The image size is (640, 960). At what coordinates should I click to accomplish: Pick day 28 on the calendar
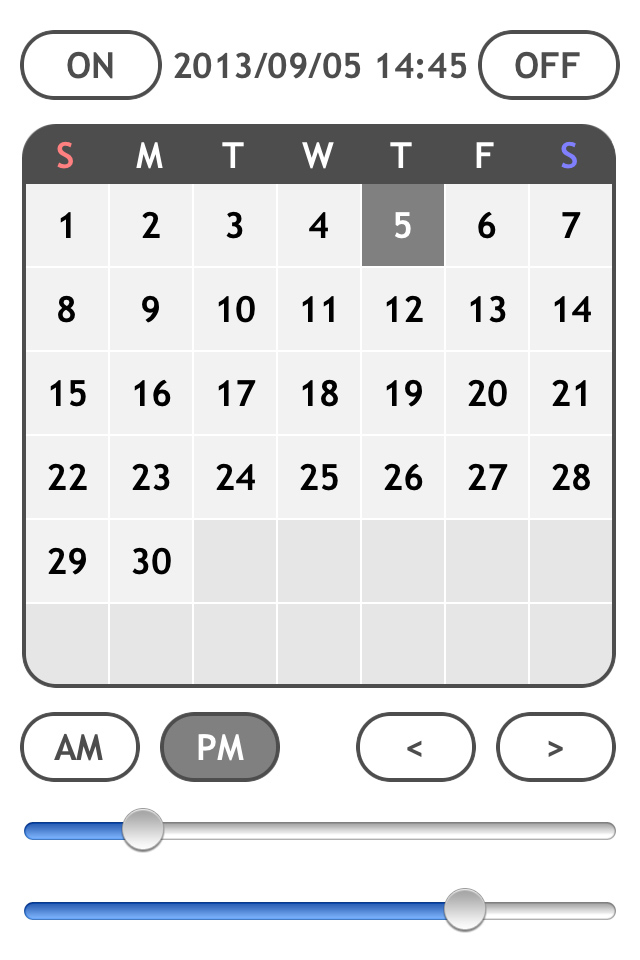point(571,478)
